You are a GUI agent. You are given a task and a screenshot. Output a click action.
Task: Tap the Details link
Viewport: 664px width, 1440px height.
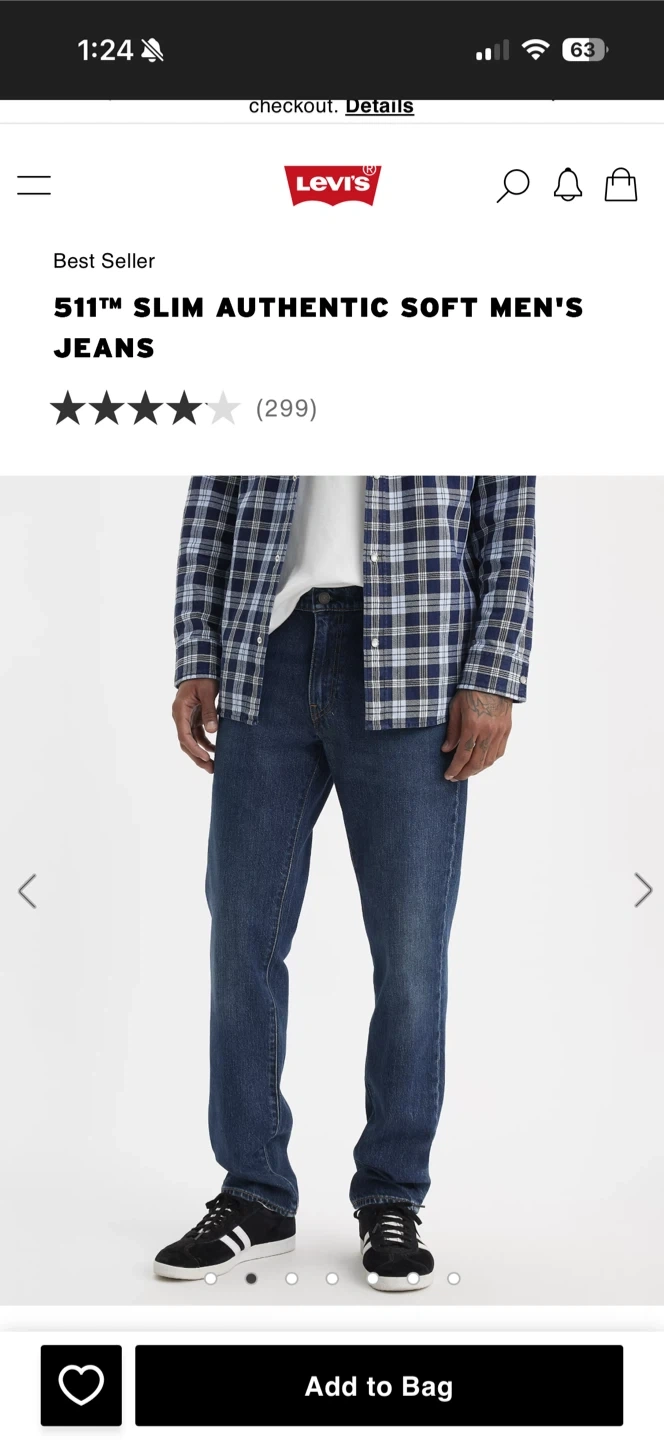click(x=379, y=106)
